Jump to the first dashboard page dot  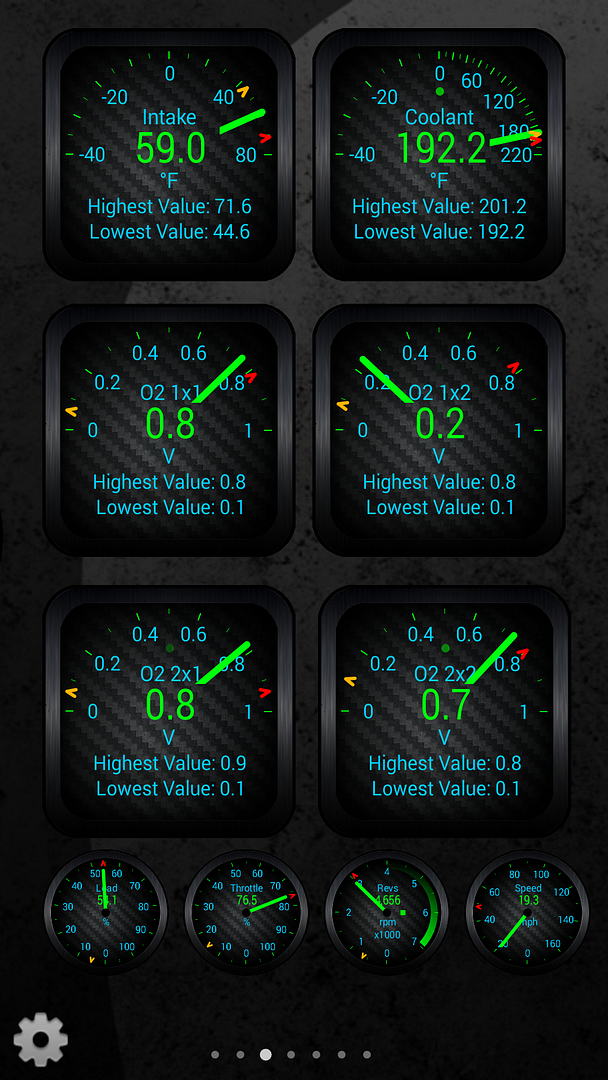pos(215,1054)
